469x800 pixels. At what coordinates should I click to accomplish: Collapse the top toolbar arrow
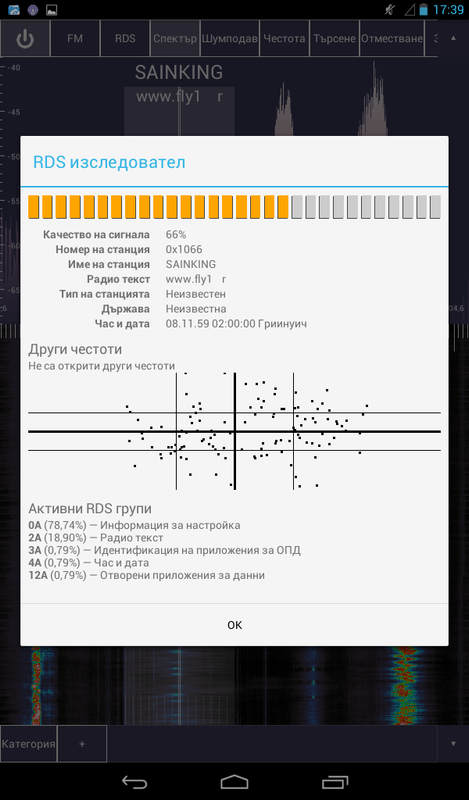click(453, 38)
